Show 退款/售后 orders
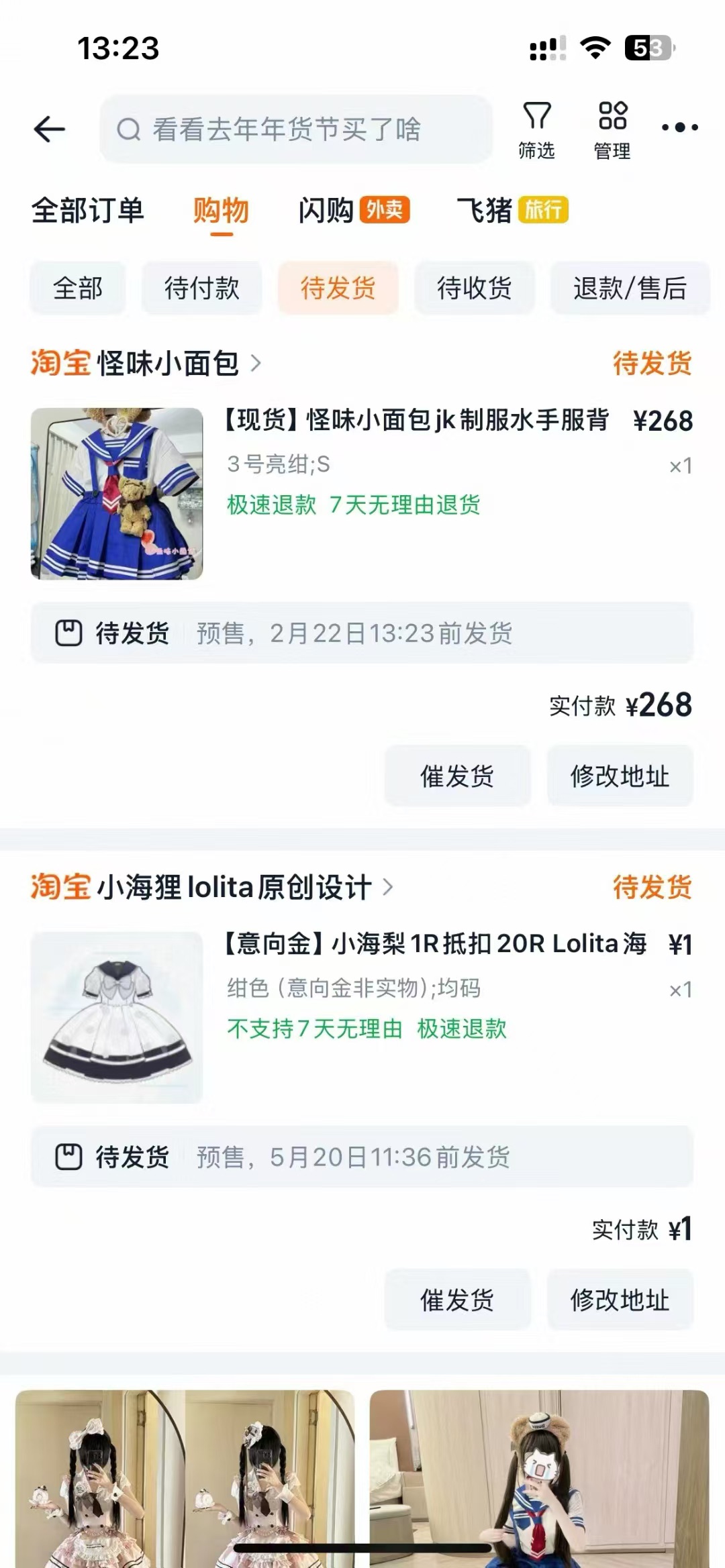This screenshot has width=725, height=1568. (630, 289)
